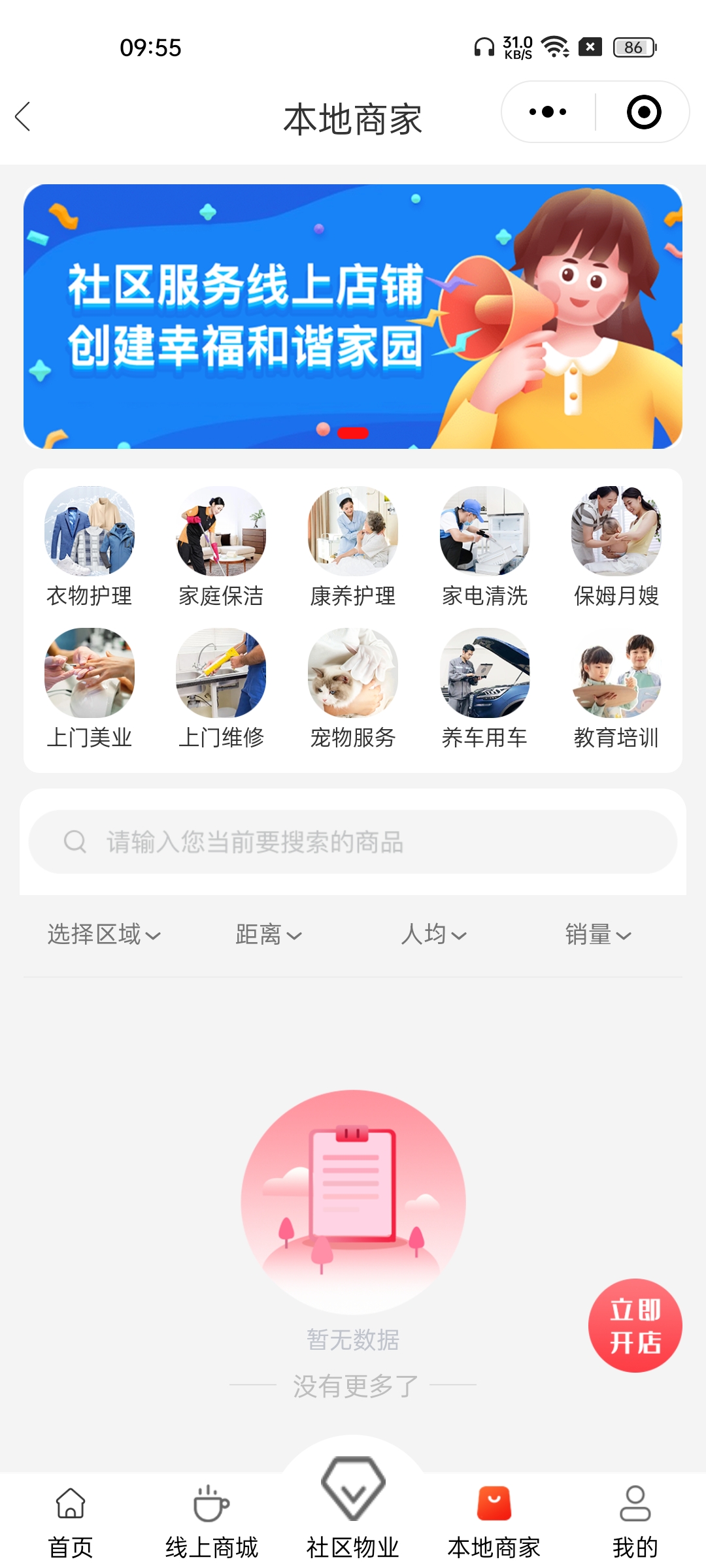
Task: Open the 衣物护理 category
Action: point(90,546)
